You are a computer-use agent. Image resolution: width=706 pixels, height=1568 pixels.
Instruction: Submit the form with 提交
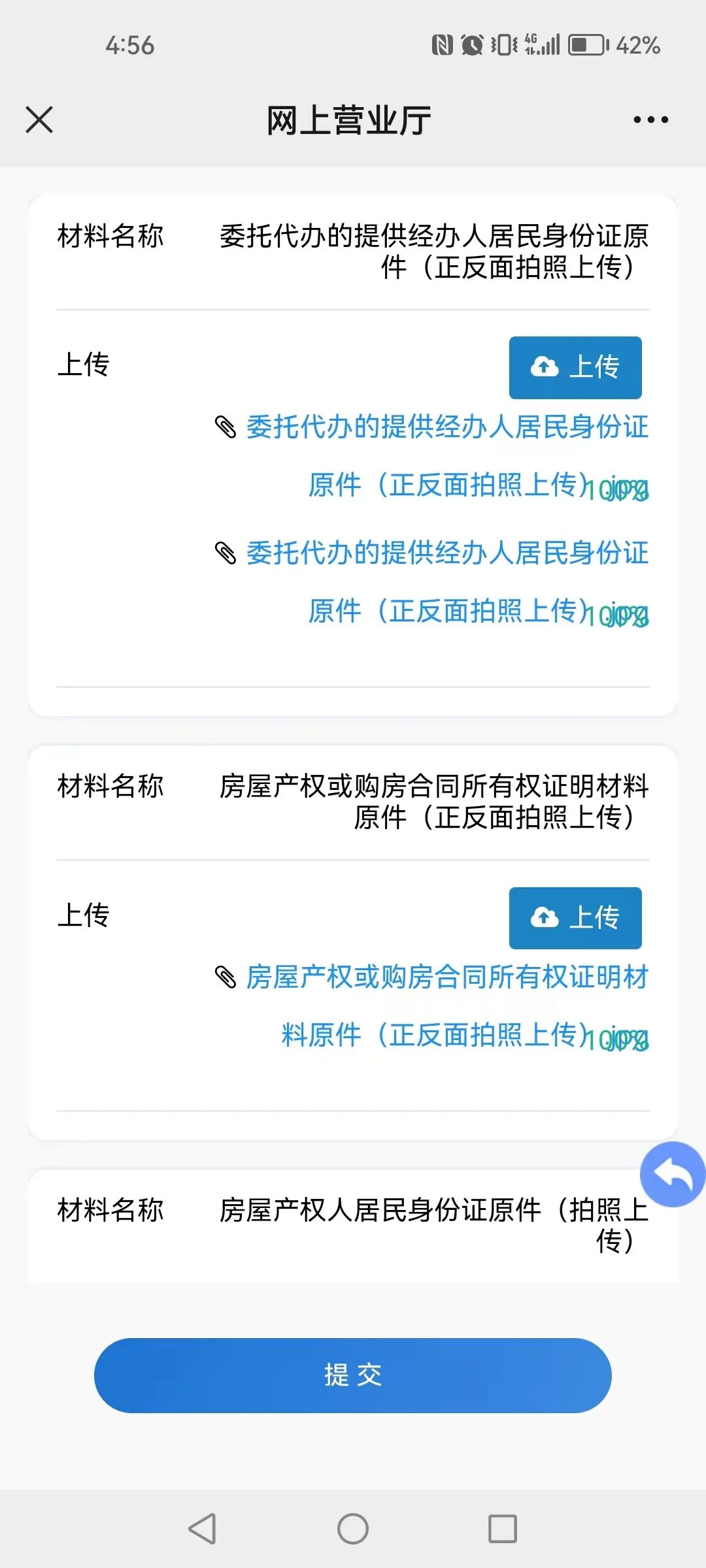pos(353,1375)
